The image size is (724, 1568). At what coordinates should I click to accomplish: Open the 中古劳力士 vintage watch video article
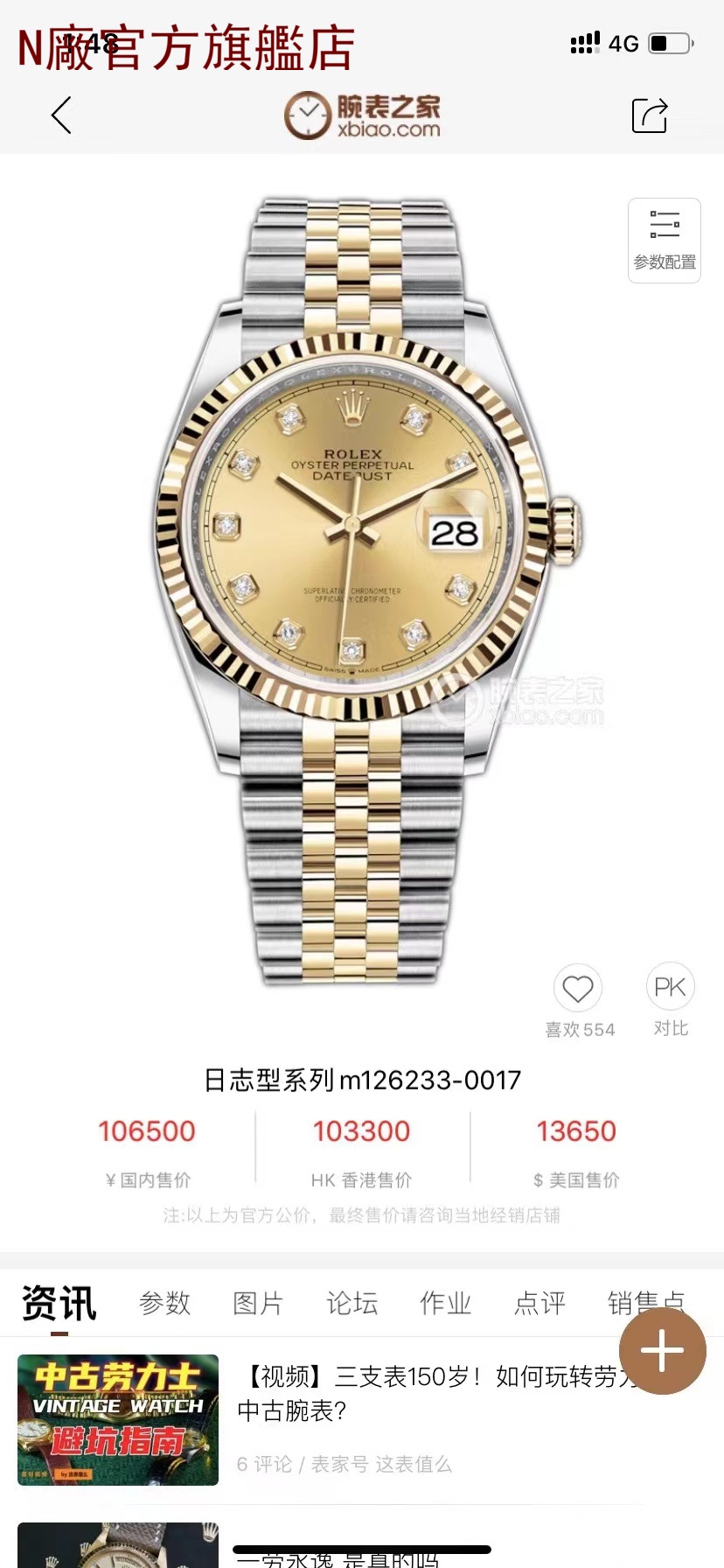[x=118, y=1419]
